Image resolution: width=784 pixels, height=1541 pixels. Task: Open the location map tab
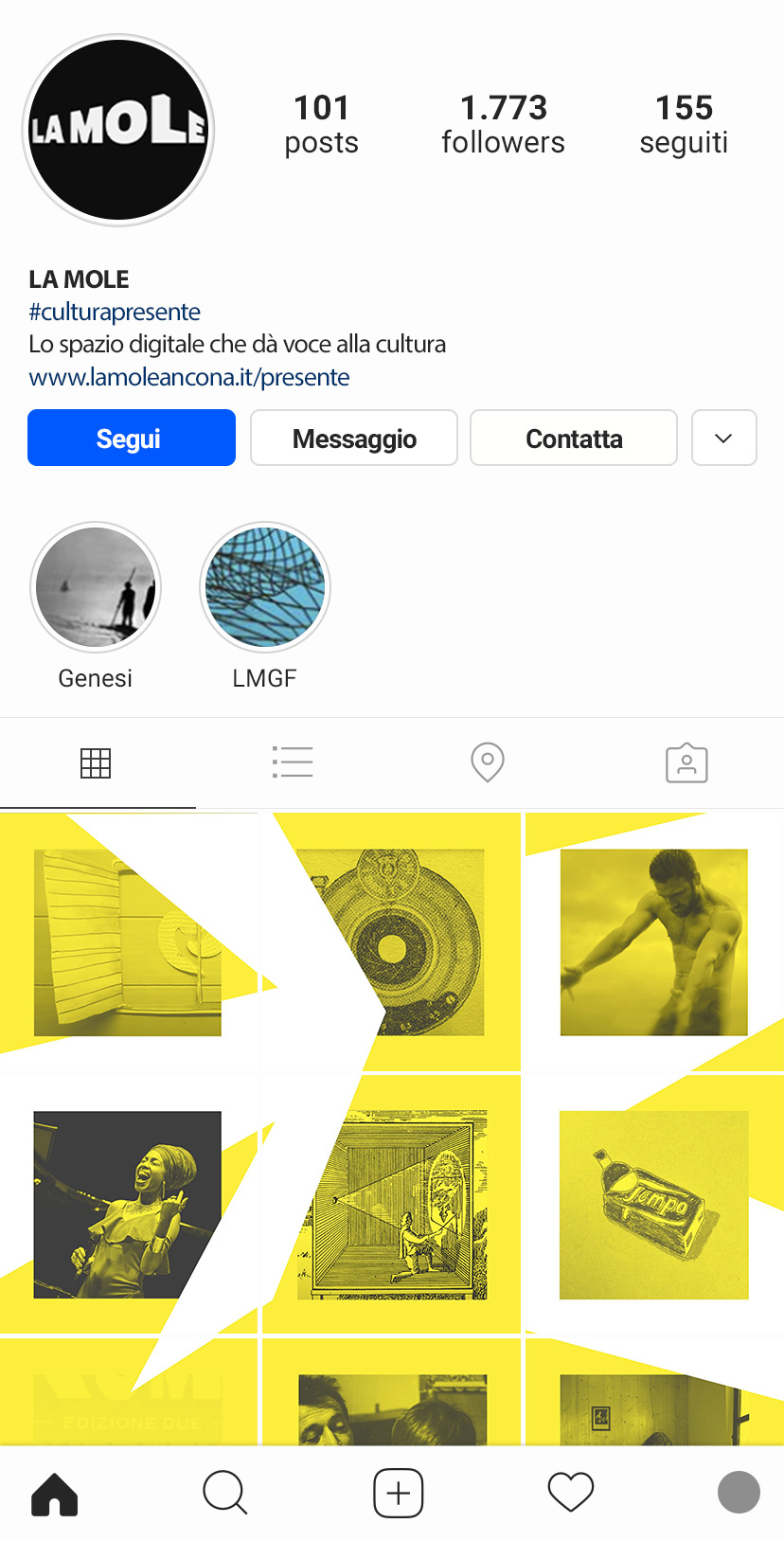488,762
